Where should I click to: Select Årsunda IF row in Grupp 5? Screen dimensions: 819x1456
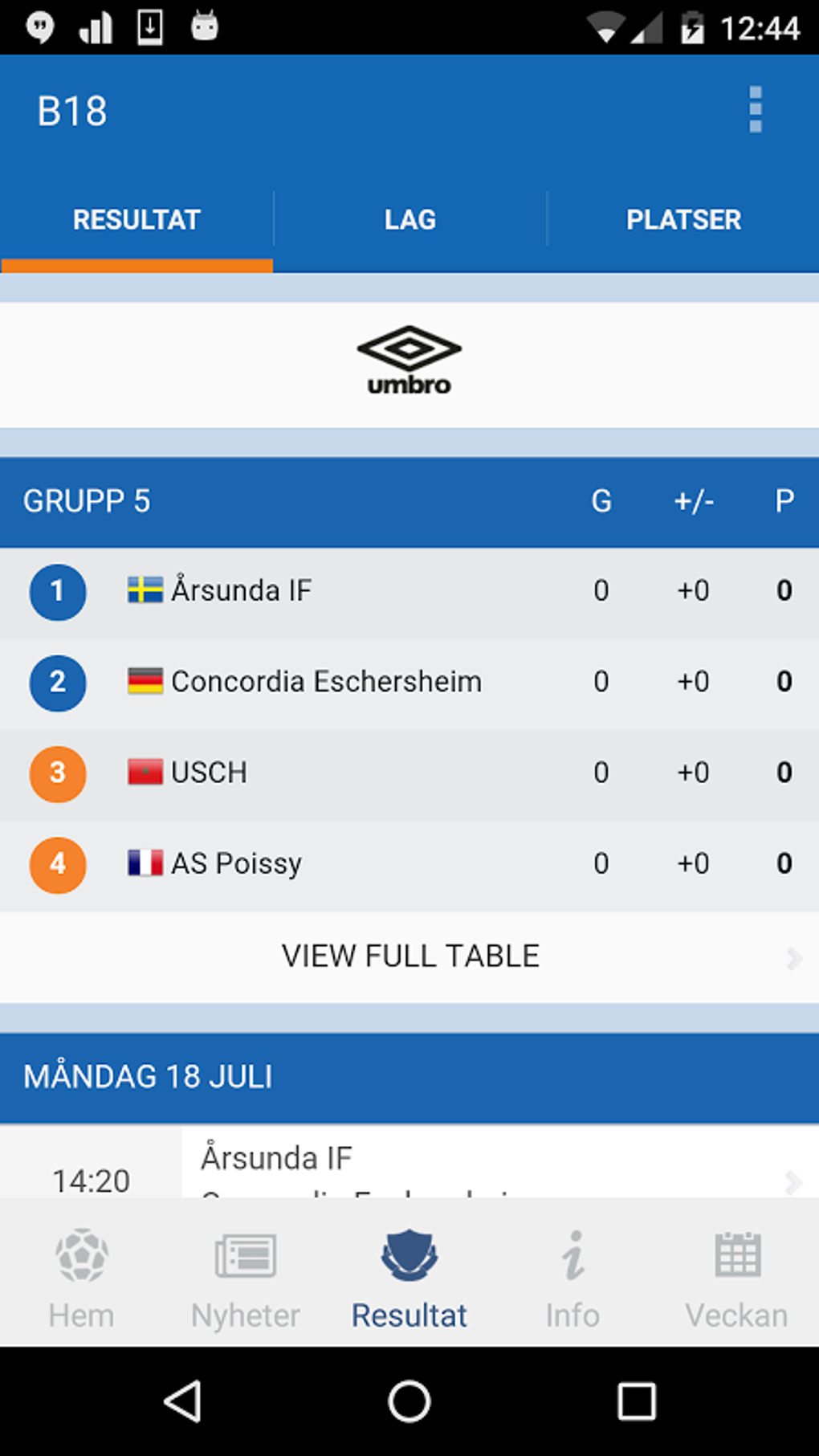[x=321, y=589]
